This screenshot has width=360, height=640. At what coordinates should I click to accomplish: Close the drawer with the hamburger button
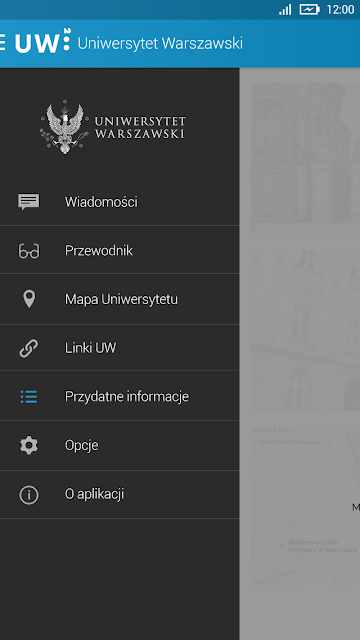tap(2, 43)
